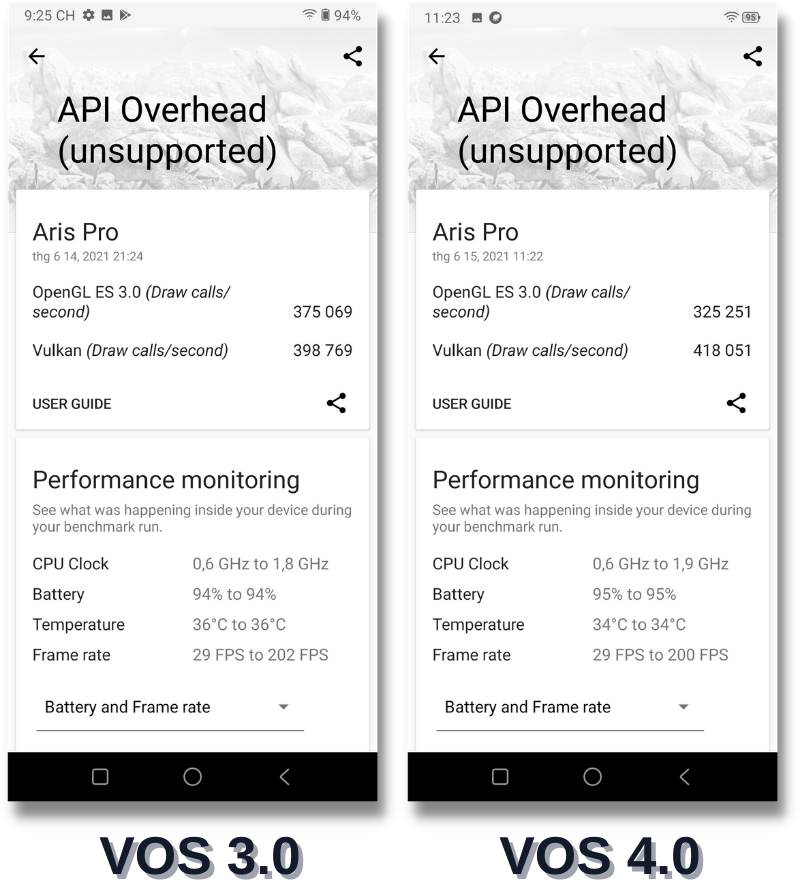Viewport: 800px width, 895px height.
Task: Open USER GUIDE on the VOS 3.0 screen
Action: coord(71,404)
